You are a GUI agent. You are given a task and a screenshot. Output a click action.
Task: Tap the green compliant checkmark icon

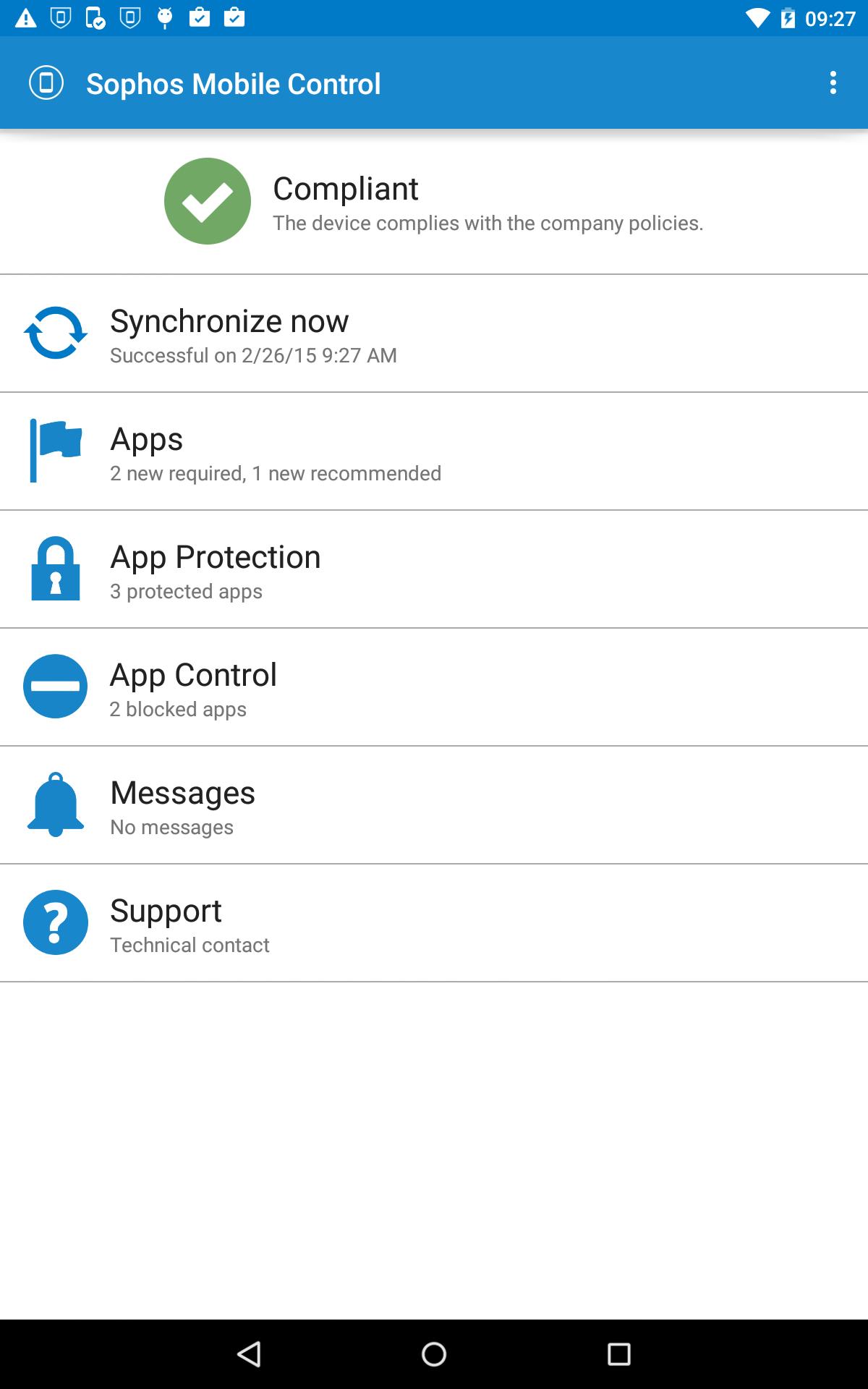tap(207, 200)
